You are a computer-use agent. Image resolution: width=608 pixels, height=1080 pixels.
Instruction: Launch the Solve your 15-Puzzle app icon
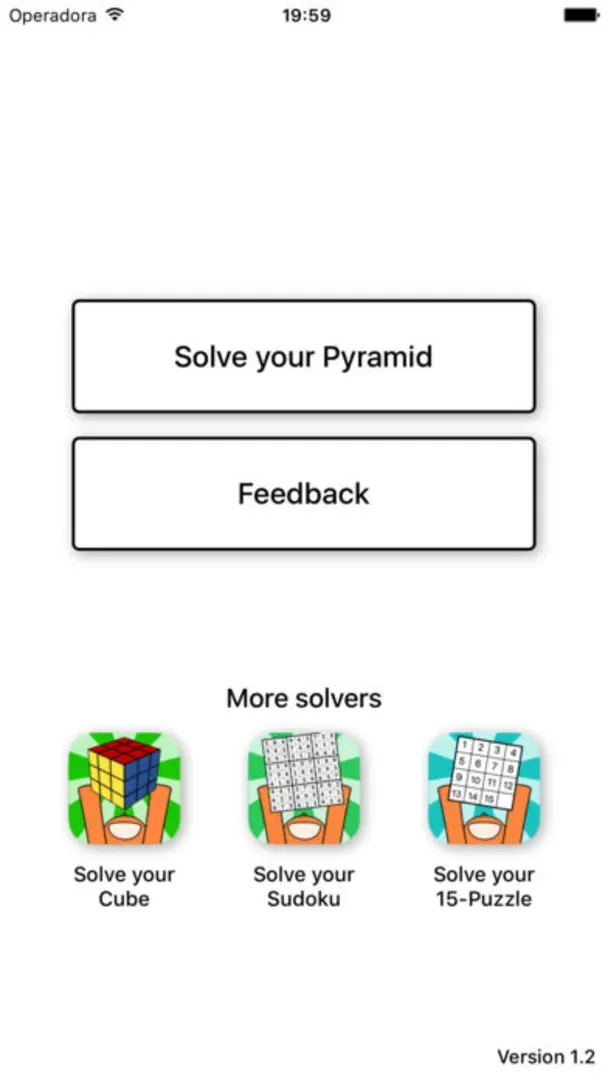coord(484,788)
